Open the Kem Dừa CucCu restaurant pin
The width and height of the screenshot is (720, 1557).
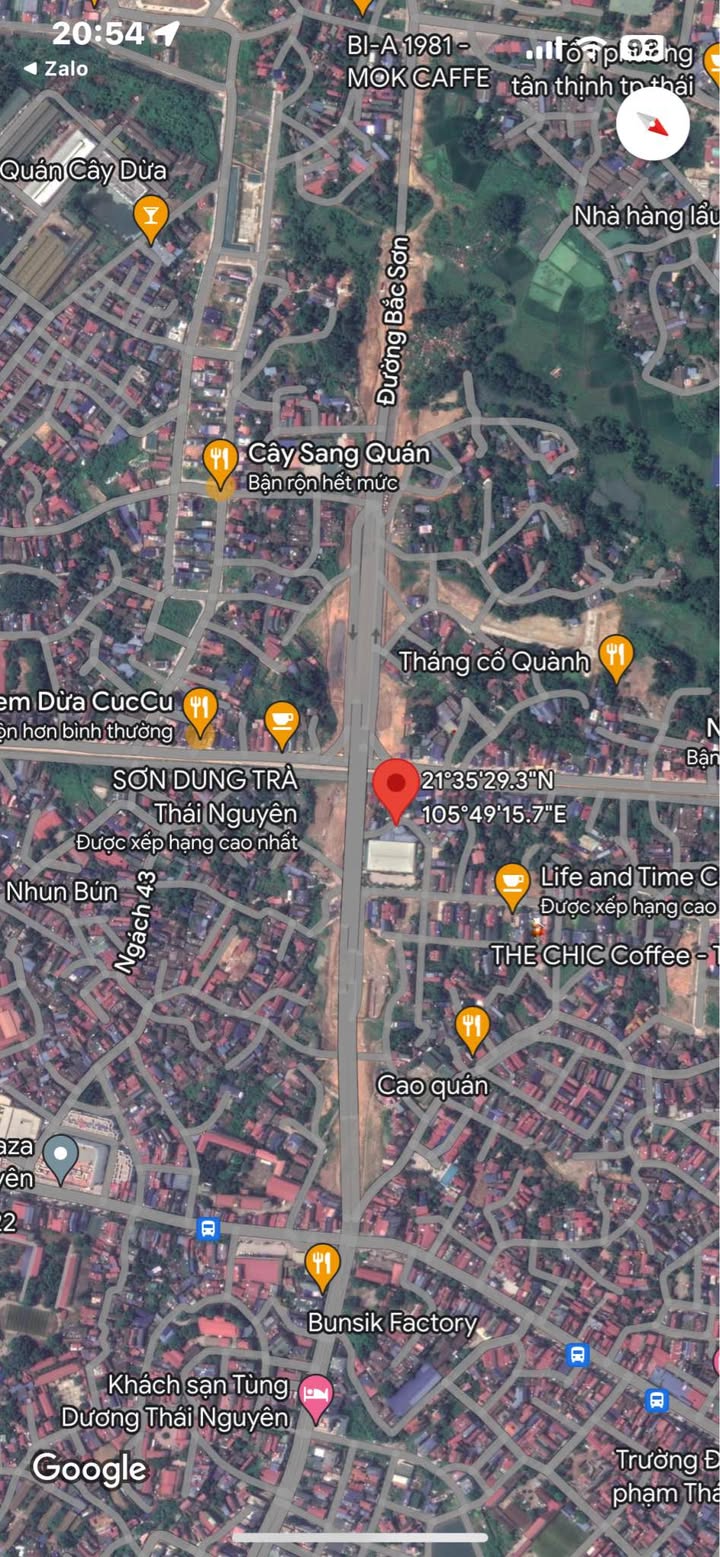(x=201, y=710)
